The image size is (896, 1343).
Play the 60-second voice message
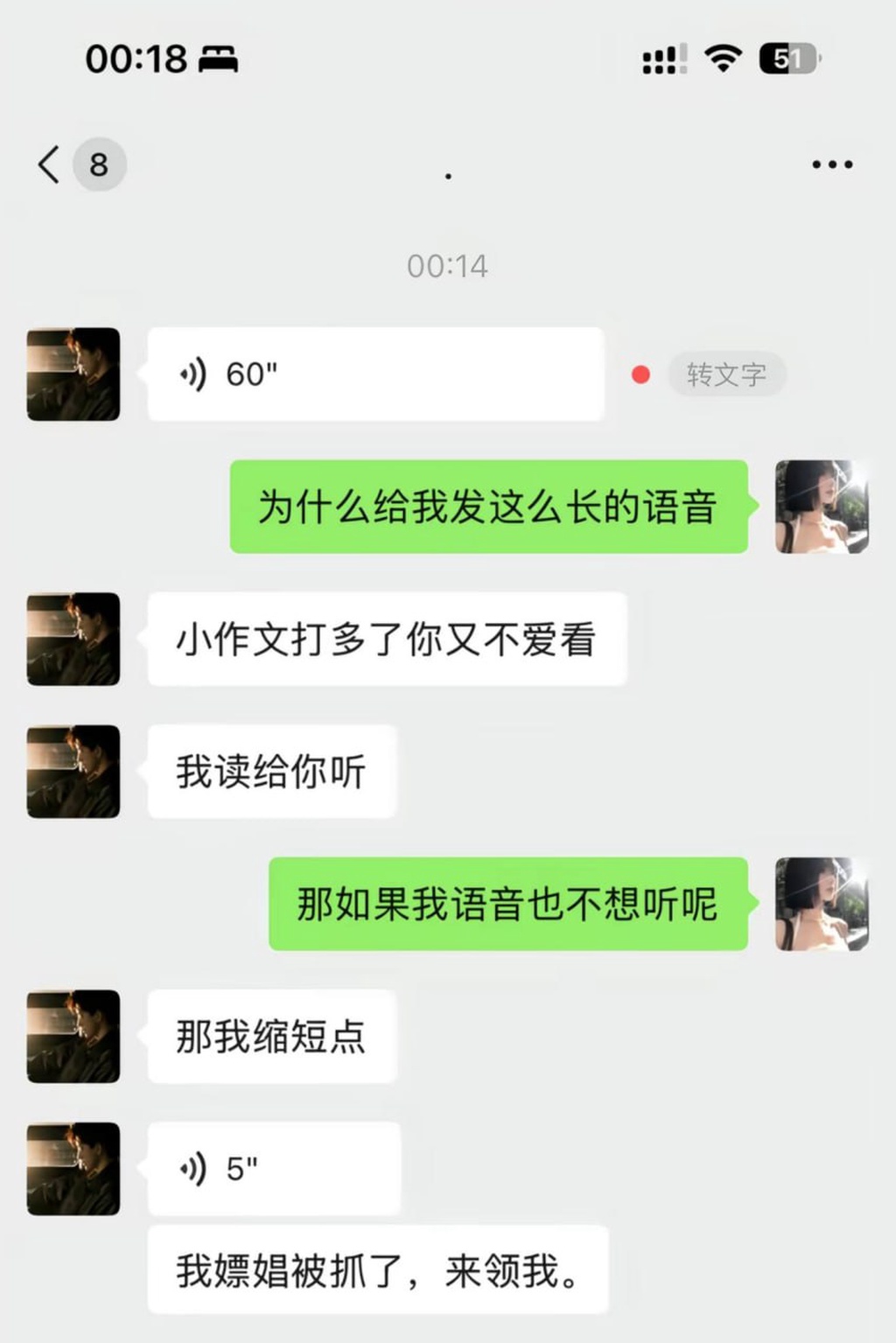374,374
